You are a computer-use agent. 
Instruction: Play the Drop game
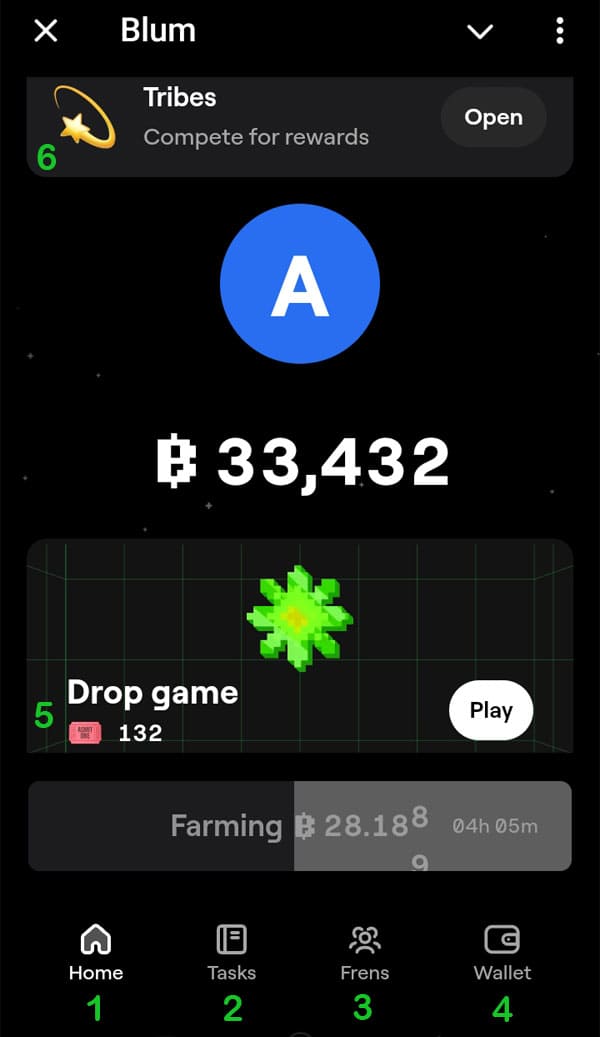(490, 710)
